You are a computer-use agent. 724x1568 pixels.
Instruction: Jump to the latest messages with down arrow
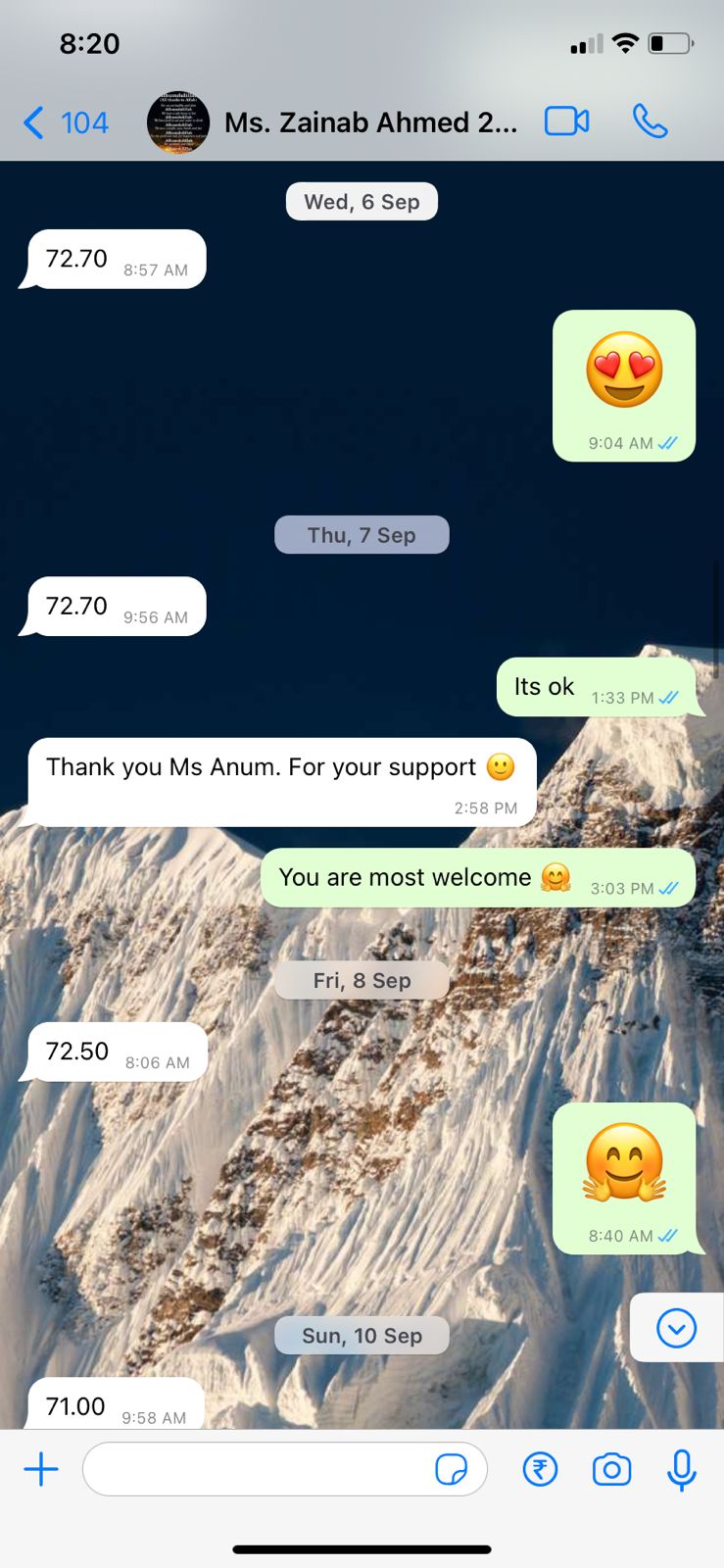pos(676,1328)
